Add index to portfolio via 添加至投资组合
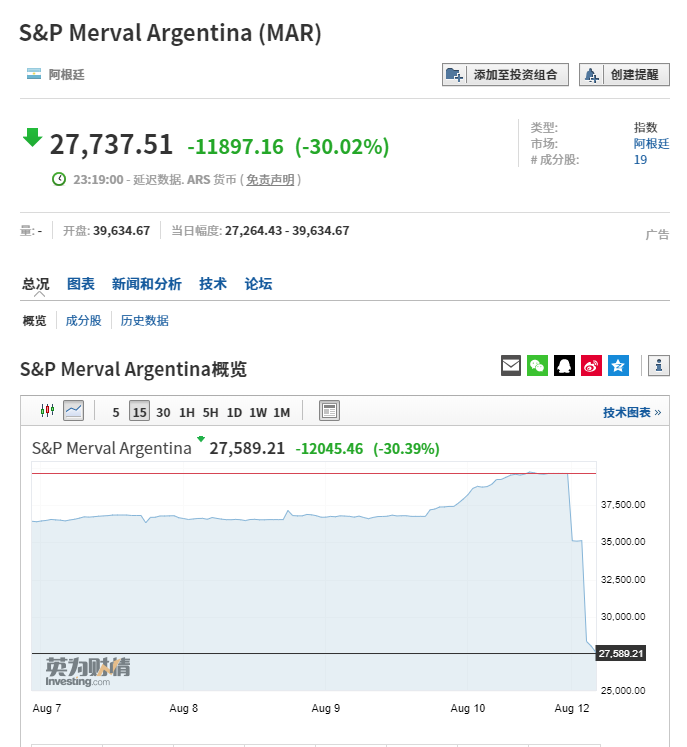The height and width of the screenshot is (747, 687). click(x=505, y=74)
